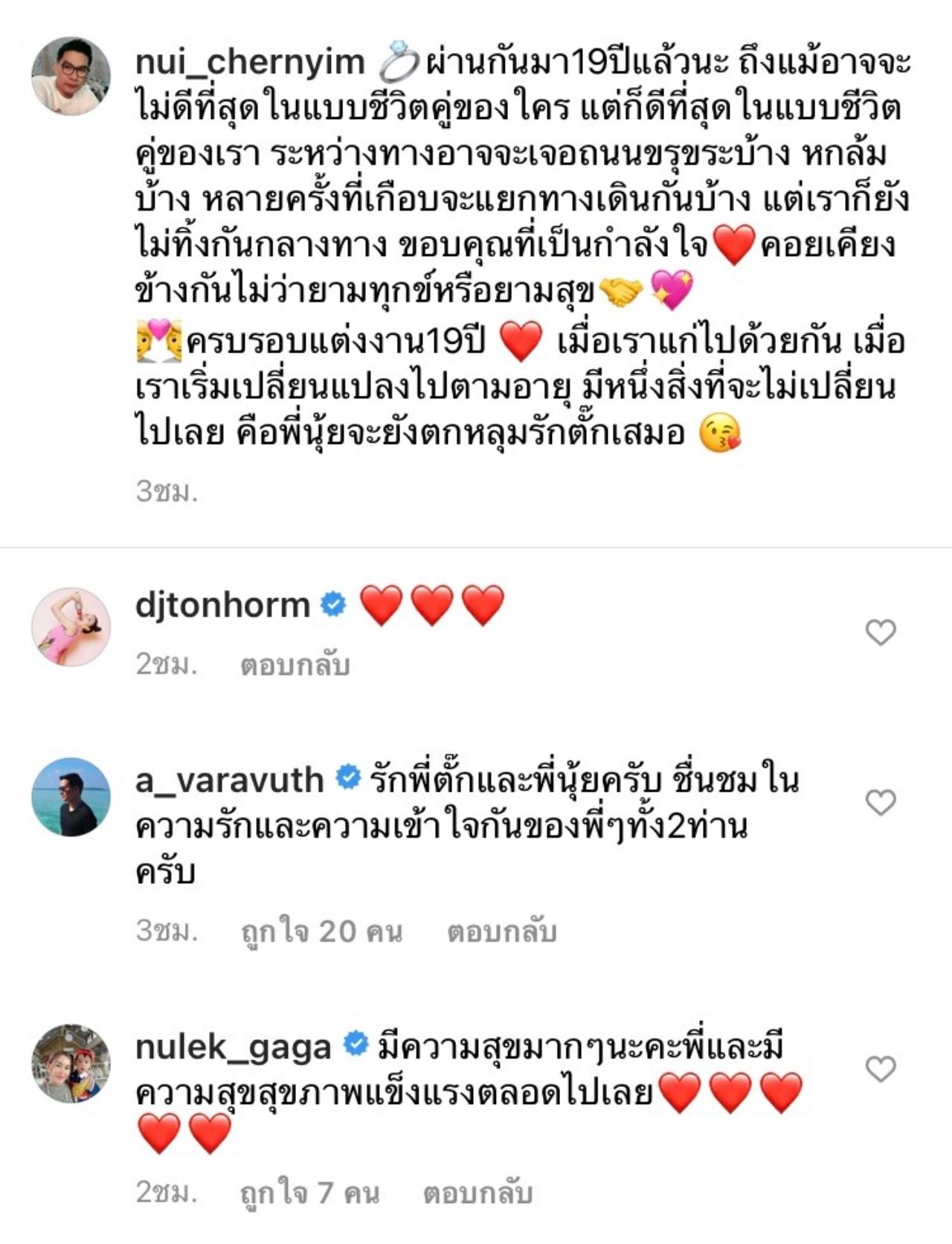Reply to nulek_gaga's comment
This screenshot has height=1244, width=952.
click(477, 1193)
